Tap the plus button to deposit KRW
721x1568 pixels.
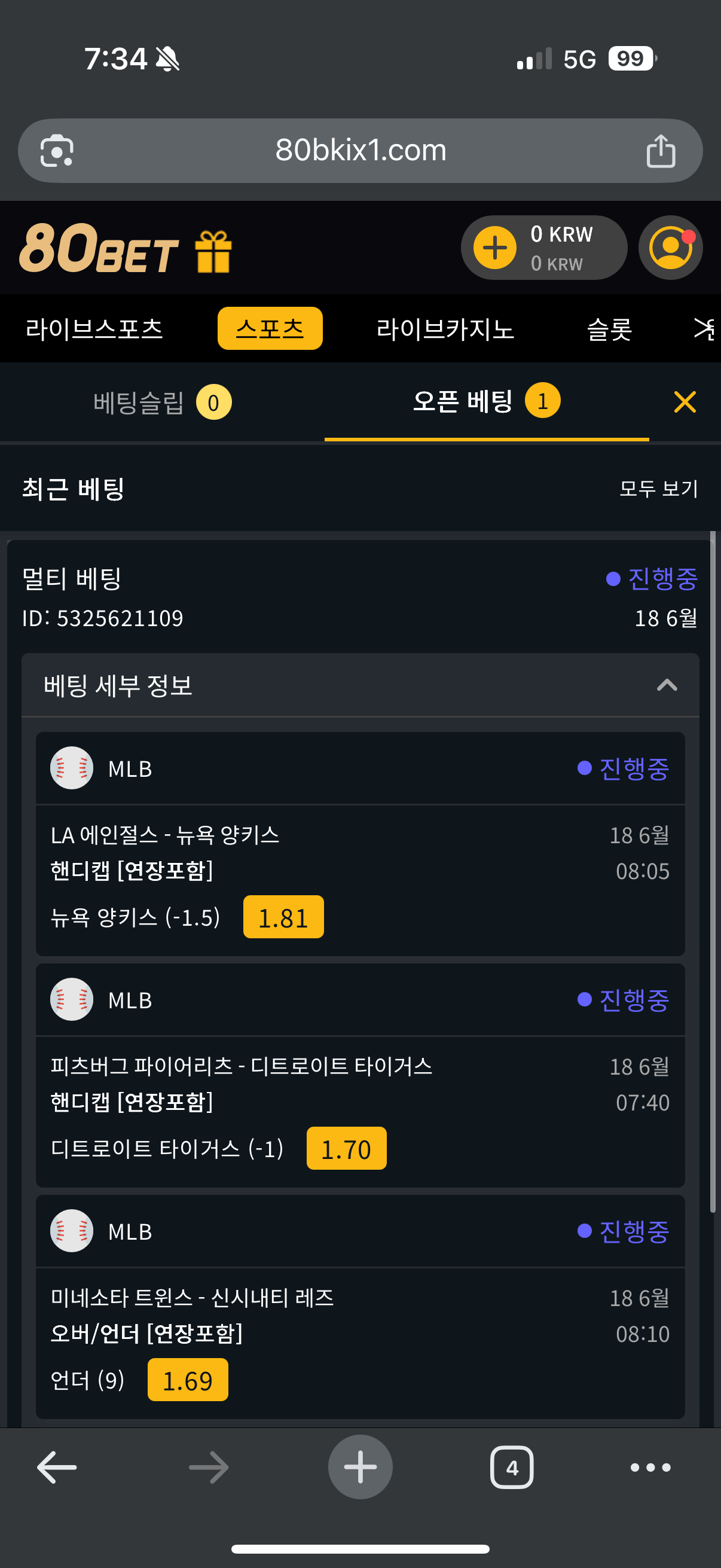point(494,248)
